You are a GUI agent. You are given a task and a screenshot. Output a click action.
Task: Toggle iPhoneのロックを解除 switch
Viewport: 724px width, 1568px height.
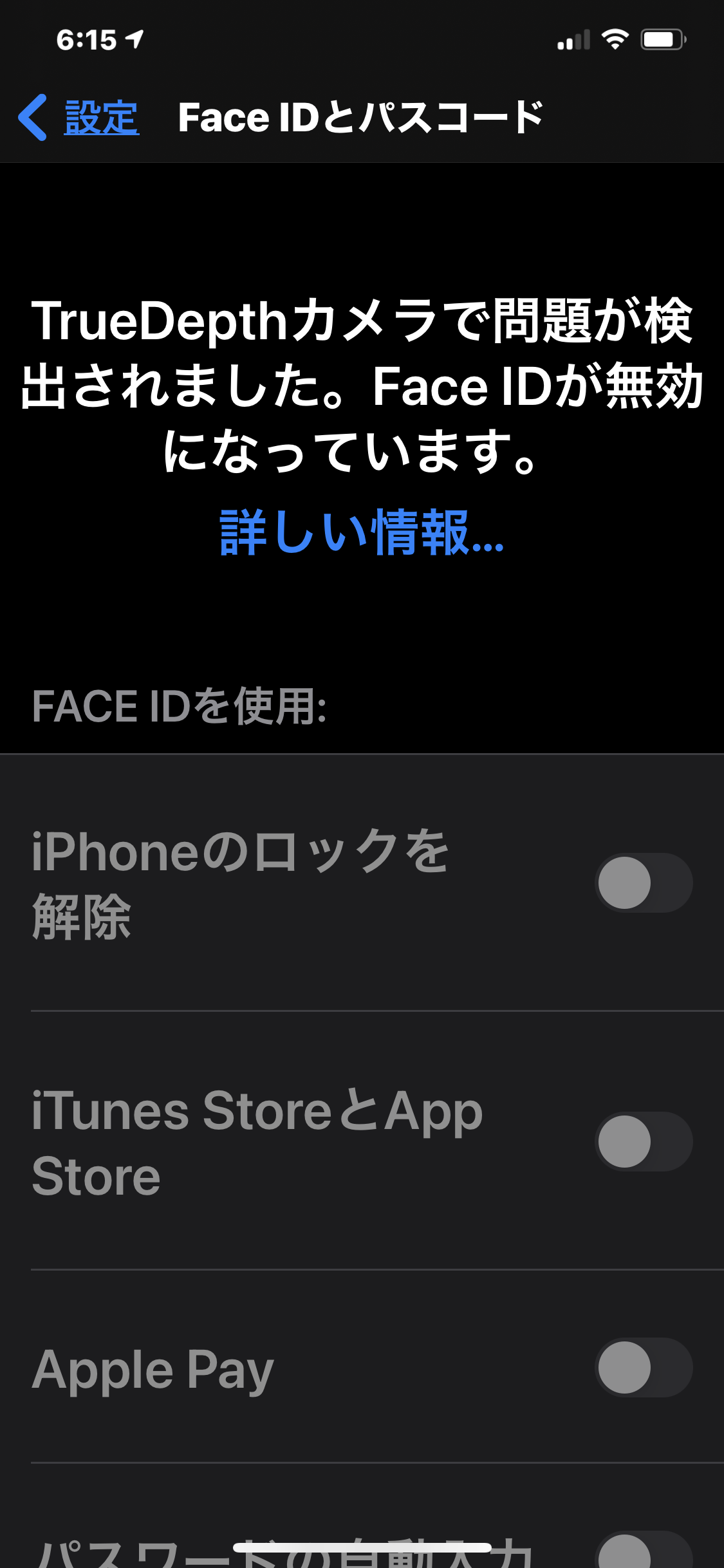pos(643,882)
